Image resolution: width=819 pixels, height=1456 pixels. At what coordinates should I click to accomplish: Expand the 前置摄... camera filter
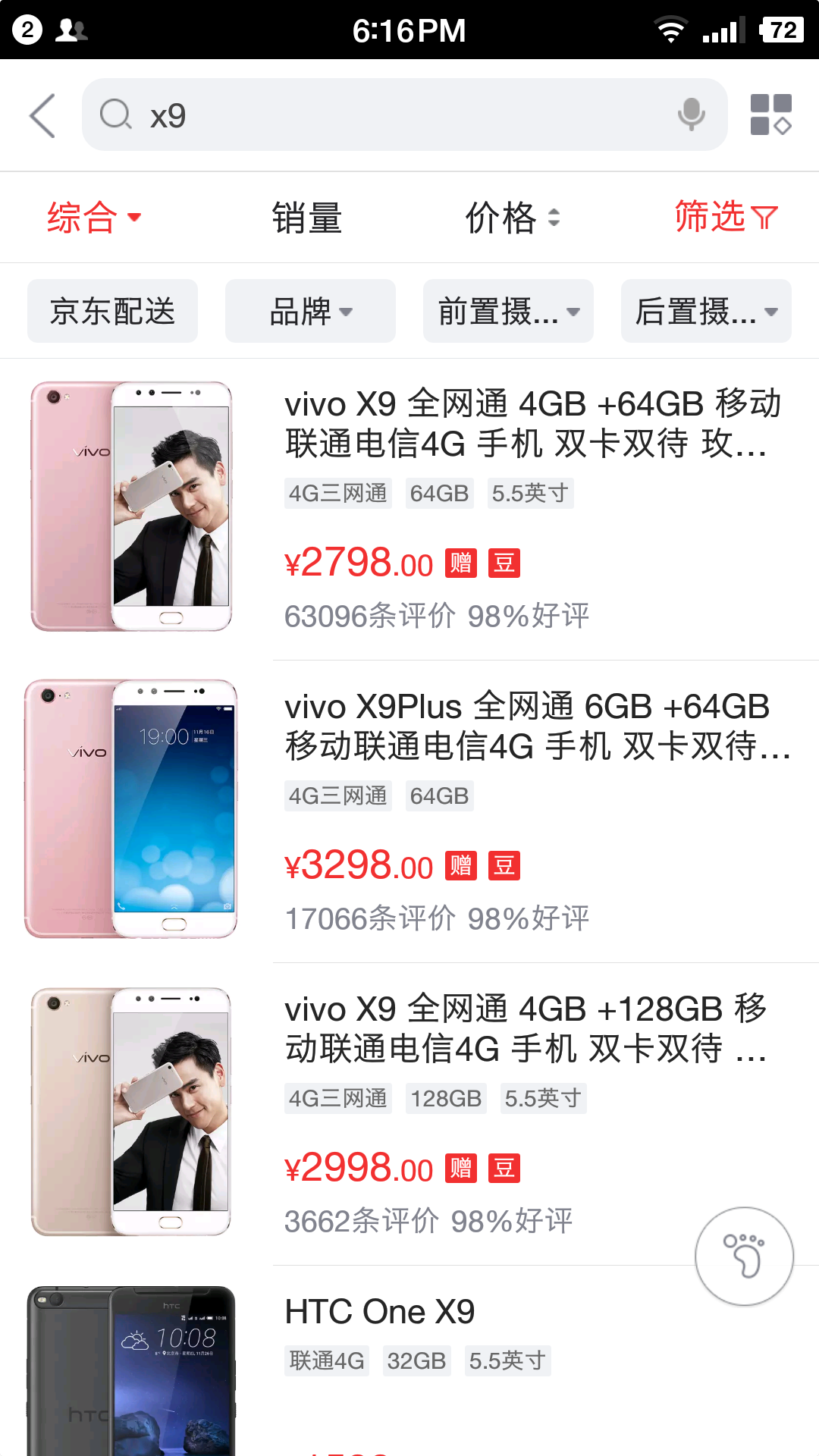(508, 311)
